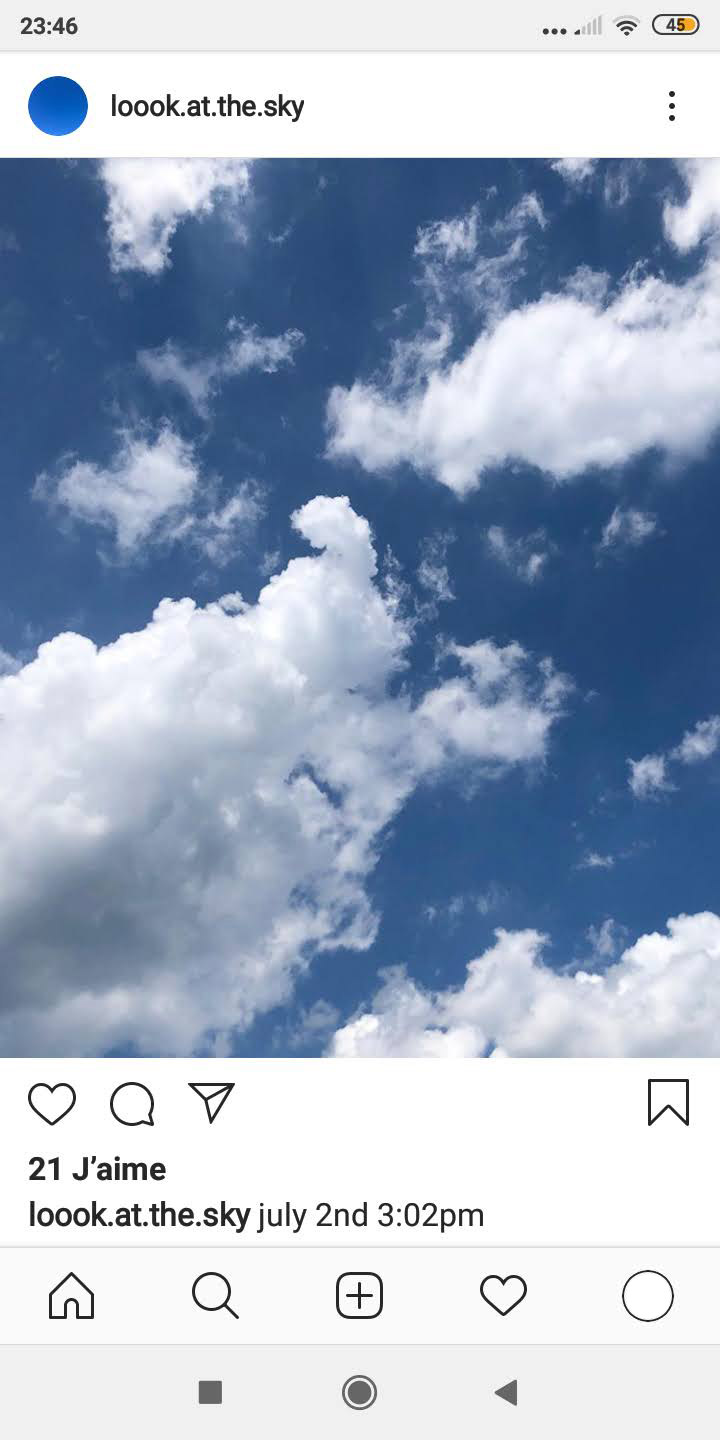
Task: Tap the system back triangle button
Action: pos(507,1392)
